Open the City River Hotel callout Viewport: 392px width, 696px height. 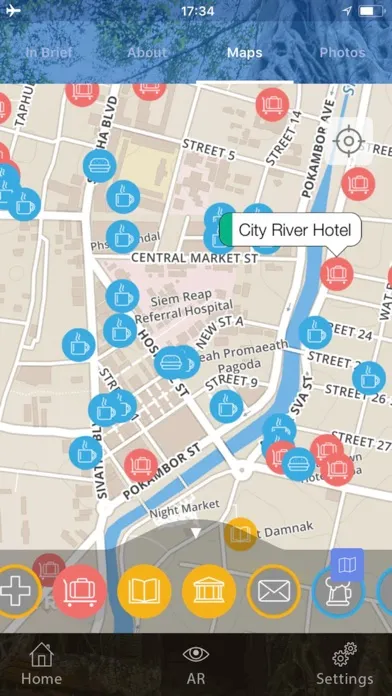click(291, 230)
